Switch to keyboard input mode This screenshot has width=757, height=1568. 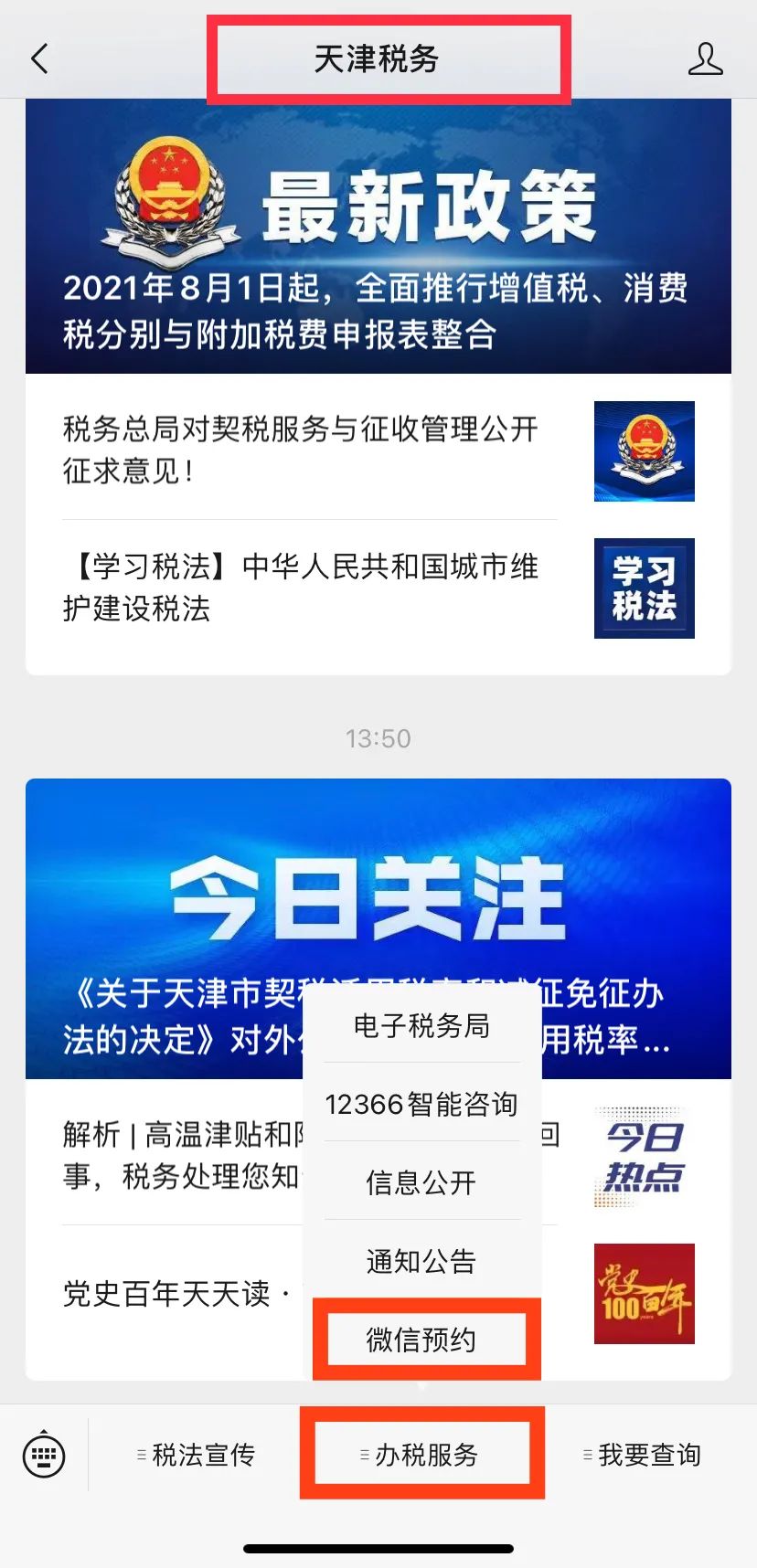(44, 1454)
